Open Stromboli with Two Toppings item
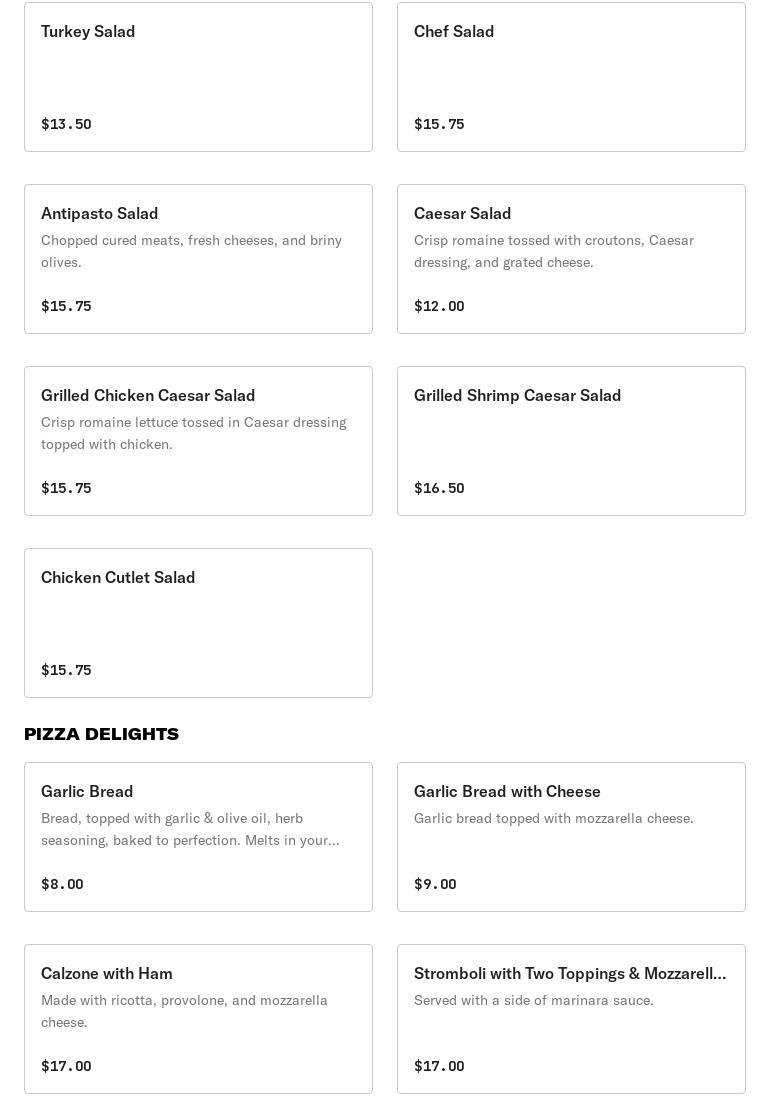Screen dimensions: 770x1112 571,1019
